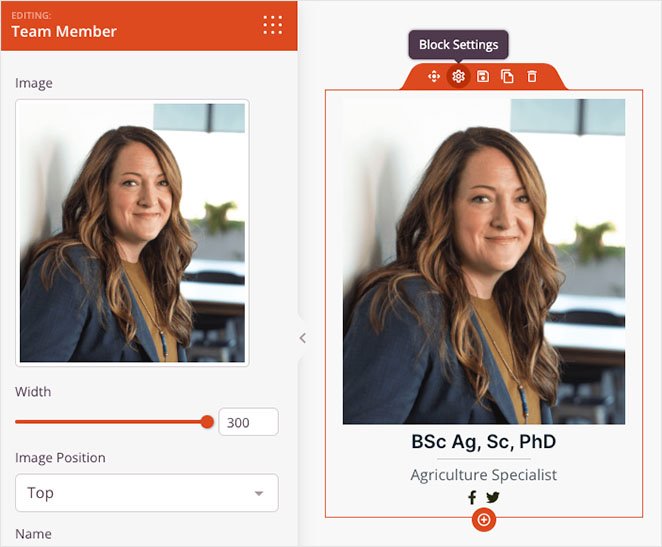This screenshot has height=547, width=662.
Task: Delete the block with the trash icon
Action: (532, 77)
